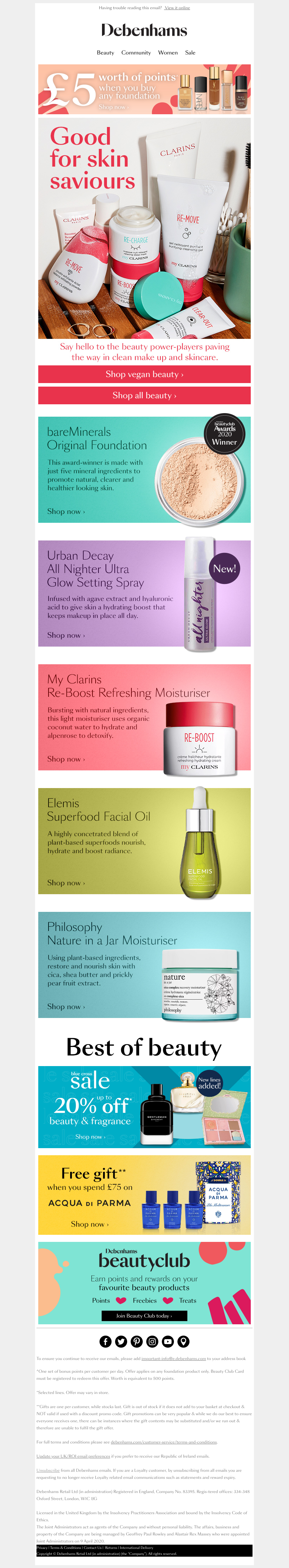Open Update your UK/ROI email preferences
This screenshot has width=289, height=1568.
click(73, 1456)
